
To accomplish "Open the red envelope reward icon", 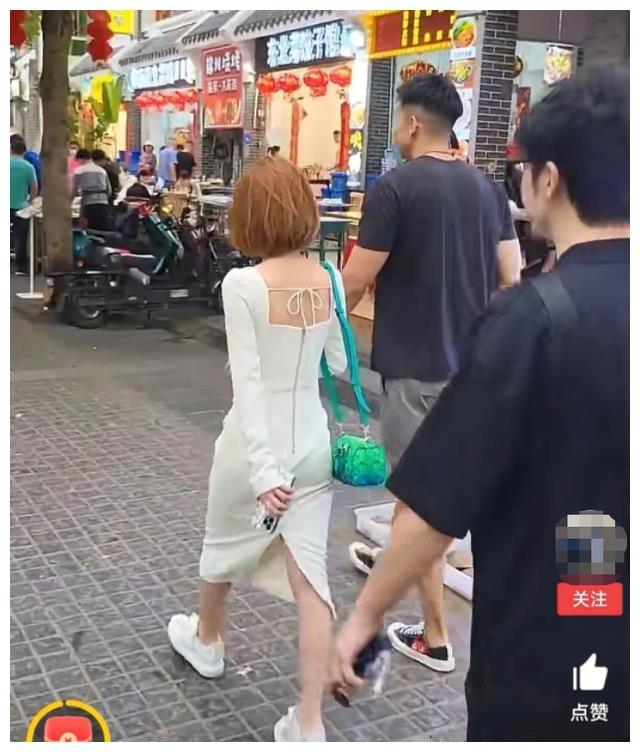I will pos(68,727).
